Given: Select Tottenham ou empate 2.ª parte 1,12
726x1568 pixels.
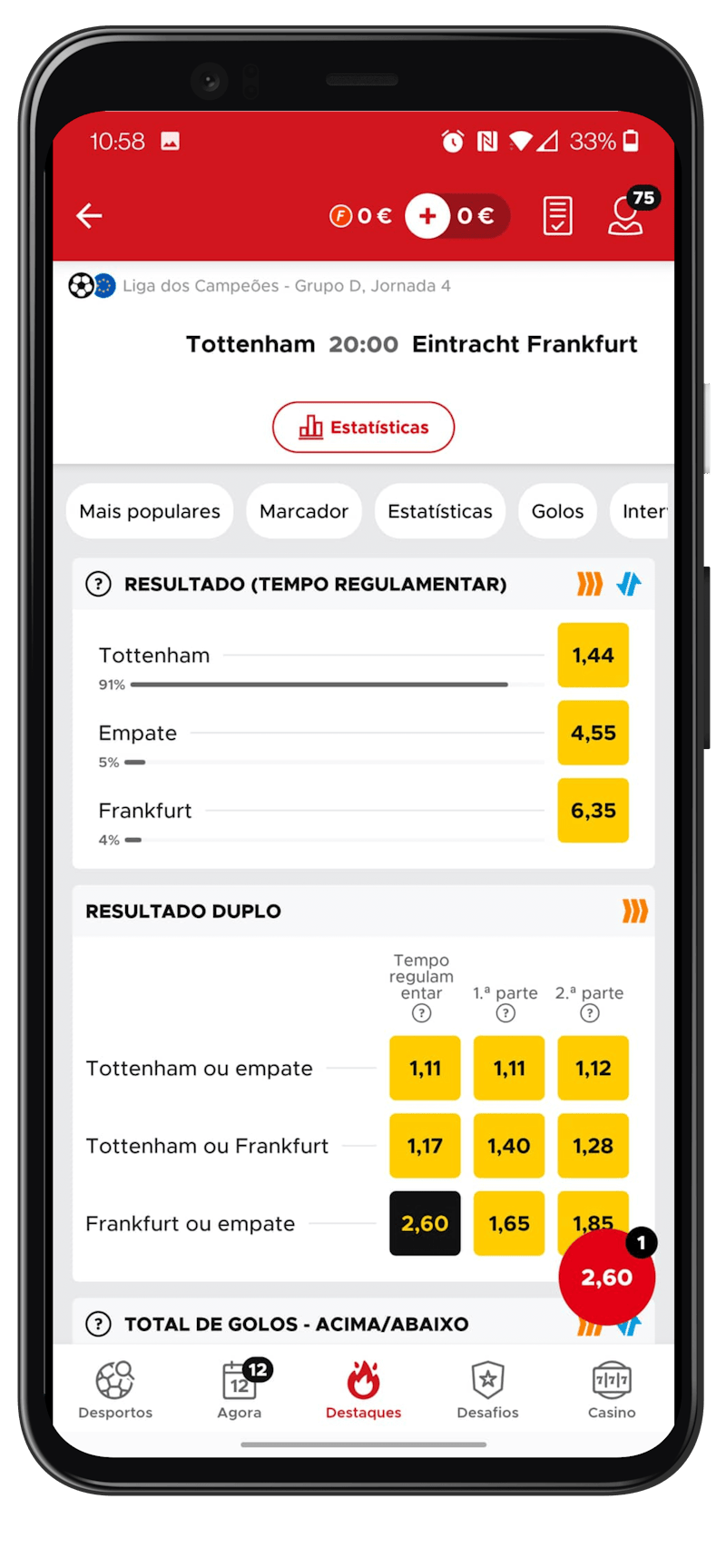Looking at the screenshot, I should coord(593,1068).
